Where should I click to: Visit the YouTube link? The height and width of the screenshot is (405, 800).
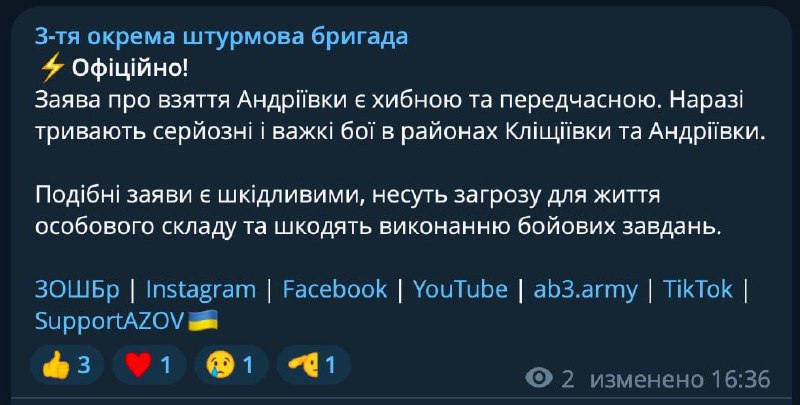pyautogui.click(x=460, y=290)
